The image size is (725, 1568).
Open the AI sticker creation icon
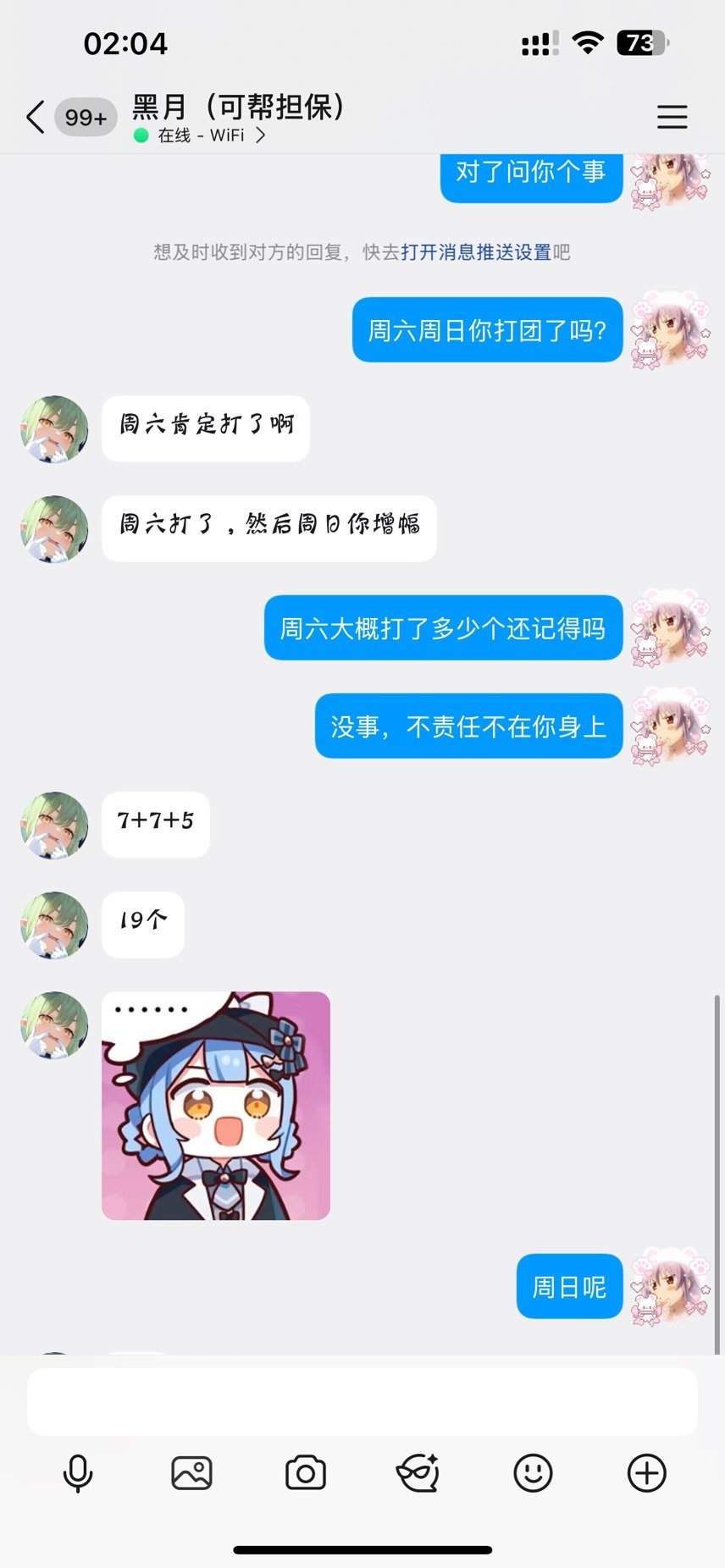[x=418, y=1473]
